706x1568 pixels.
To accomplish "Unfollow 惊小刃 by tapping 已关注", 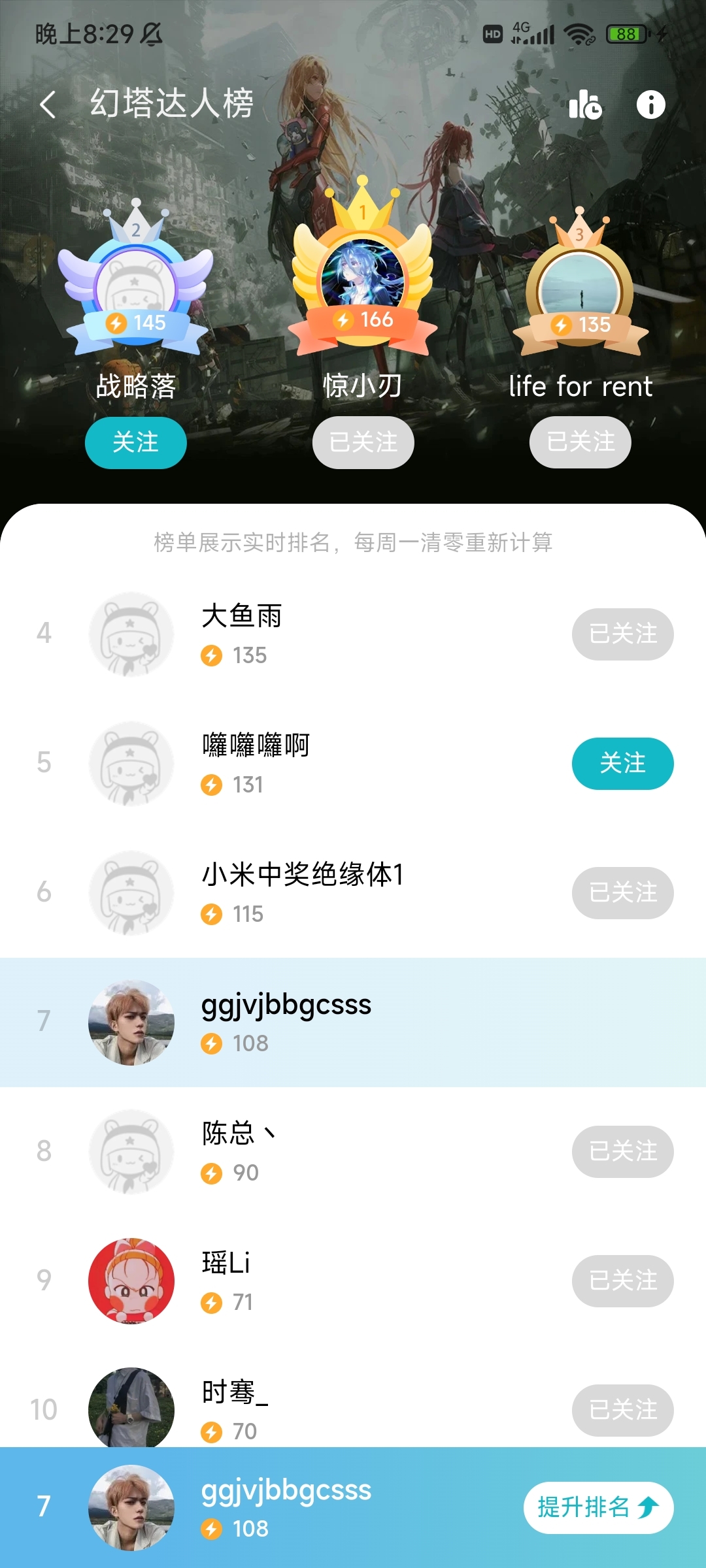I will [362, 442].
